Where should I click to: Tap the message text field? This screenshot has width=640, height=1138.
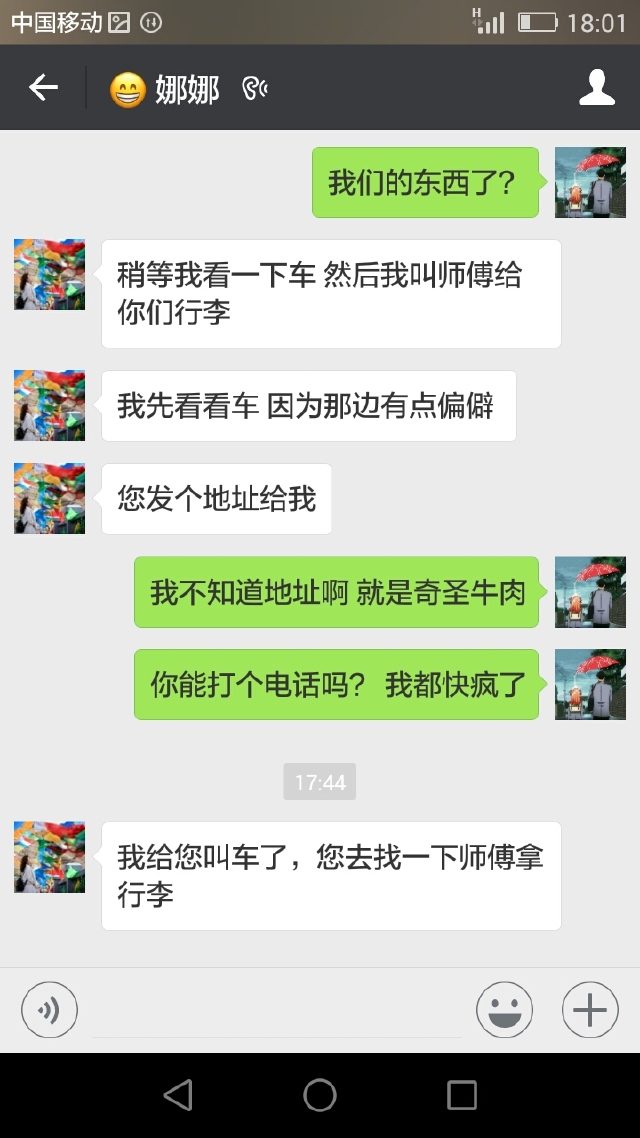coord(277,1012)
